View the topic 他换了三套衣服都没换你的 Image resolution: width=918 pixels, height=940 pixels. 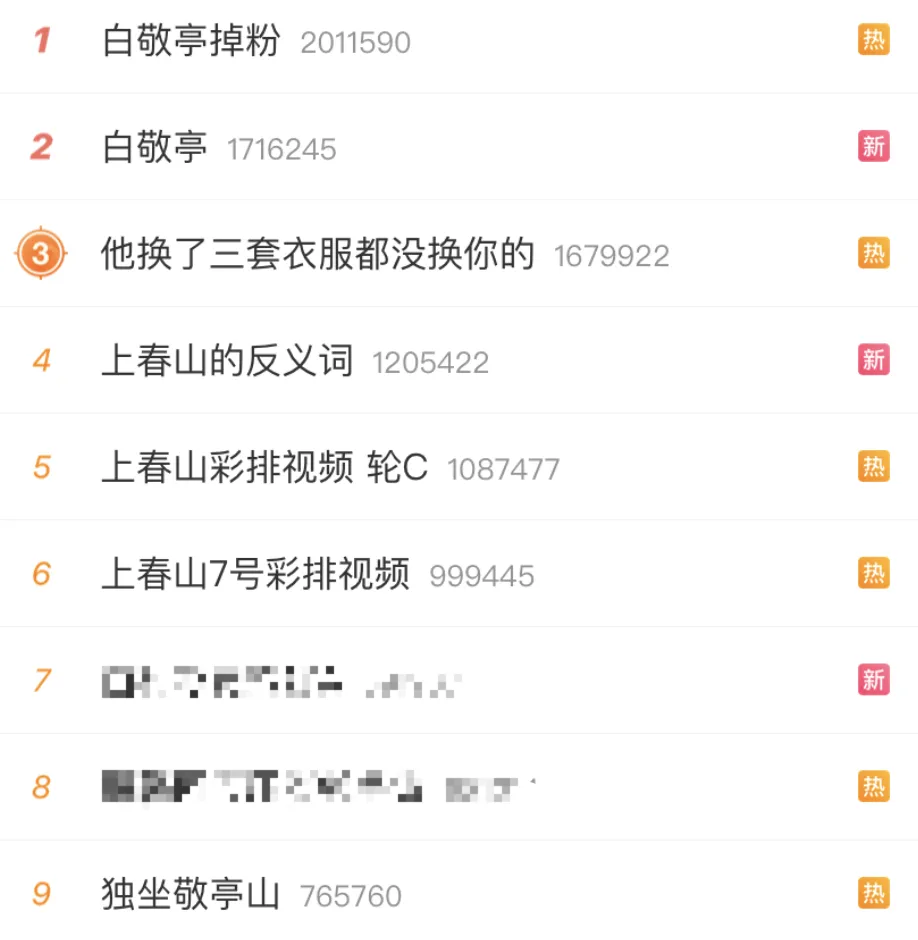coord(318,255)
